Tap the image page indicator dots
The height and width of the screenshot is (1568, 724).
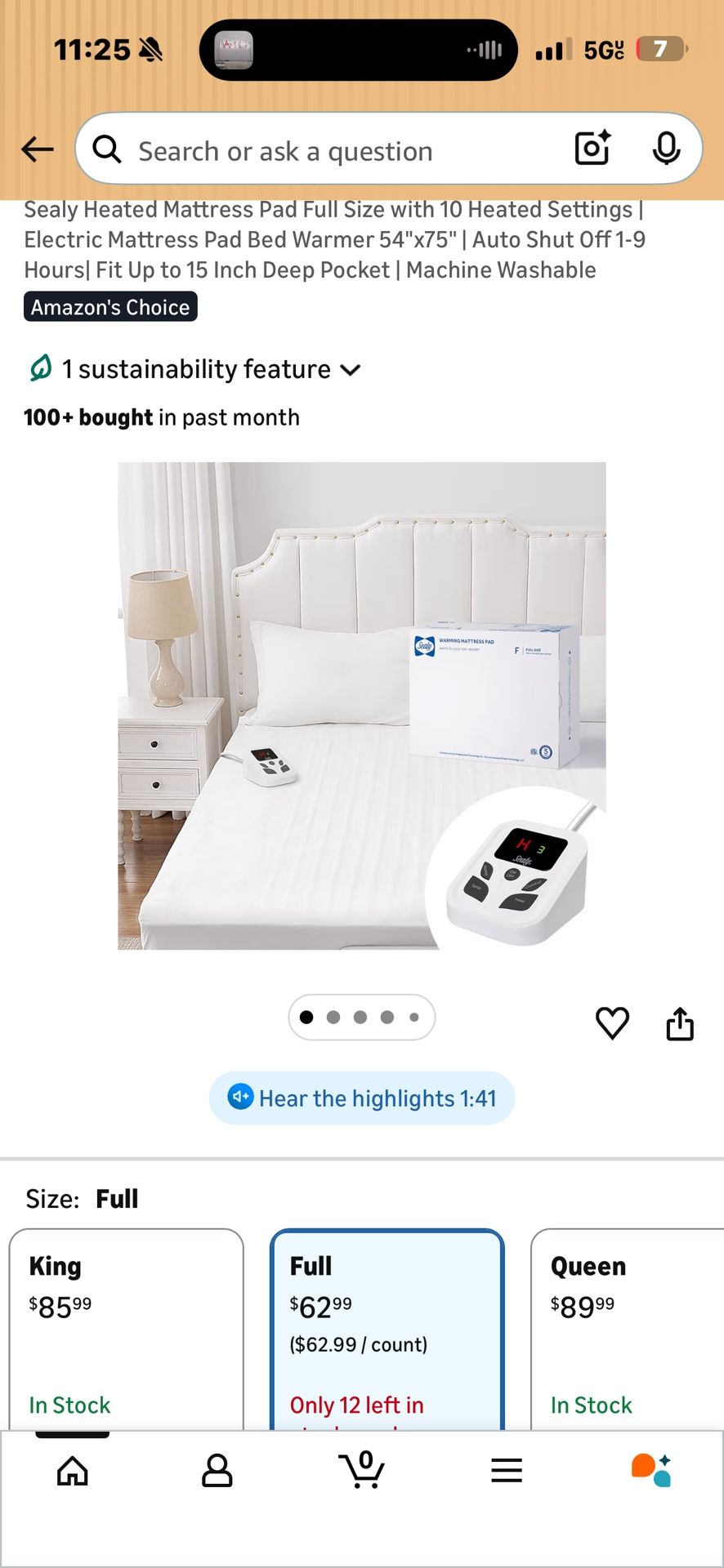click(x=361, y=1017)
